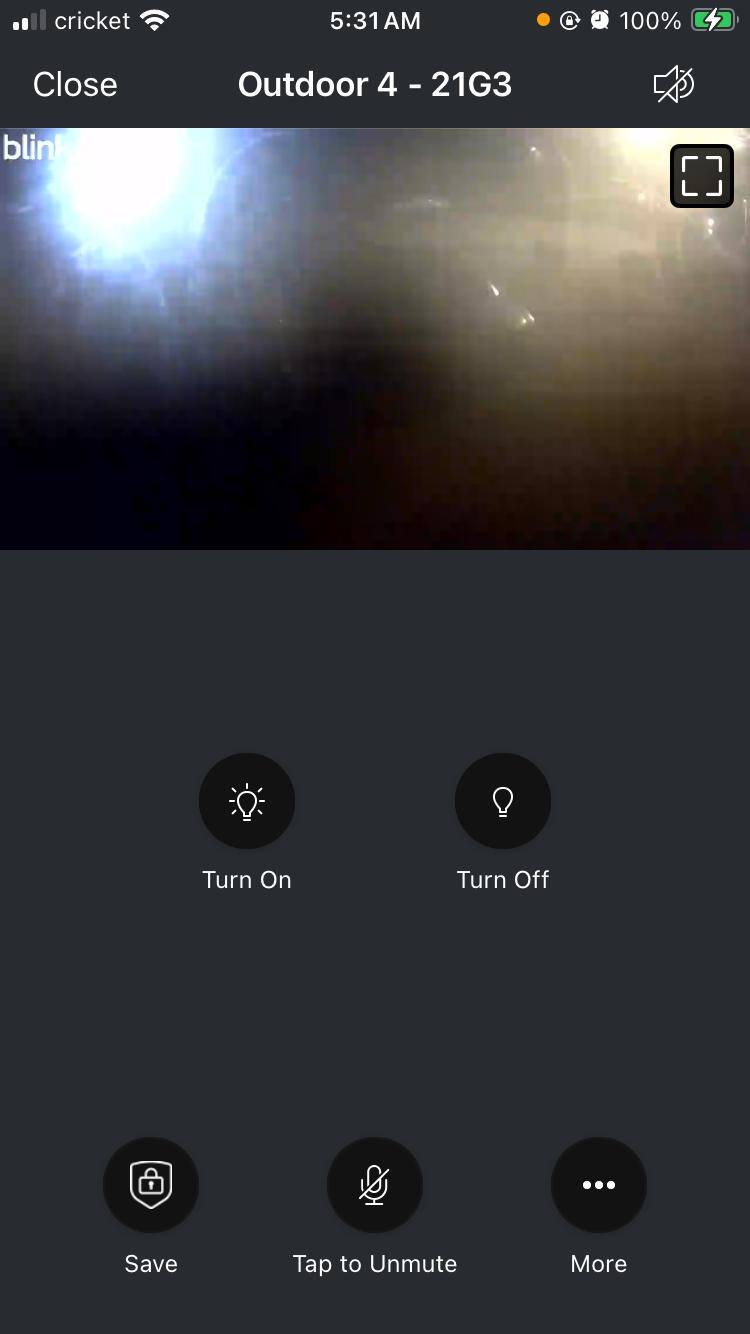Expand video to full screen
The width and height of the screenshot is (750, 1334).
701,176
